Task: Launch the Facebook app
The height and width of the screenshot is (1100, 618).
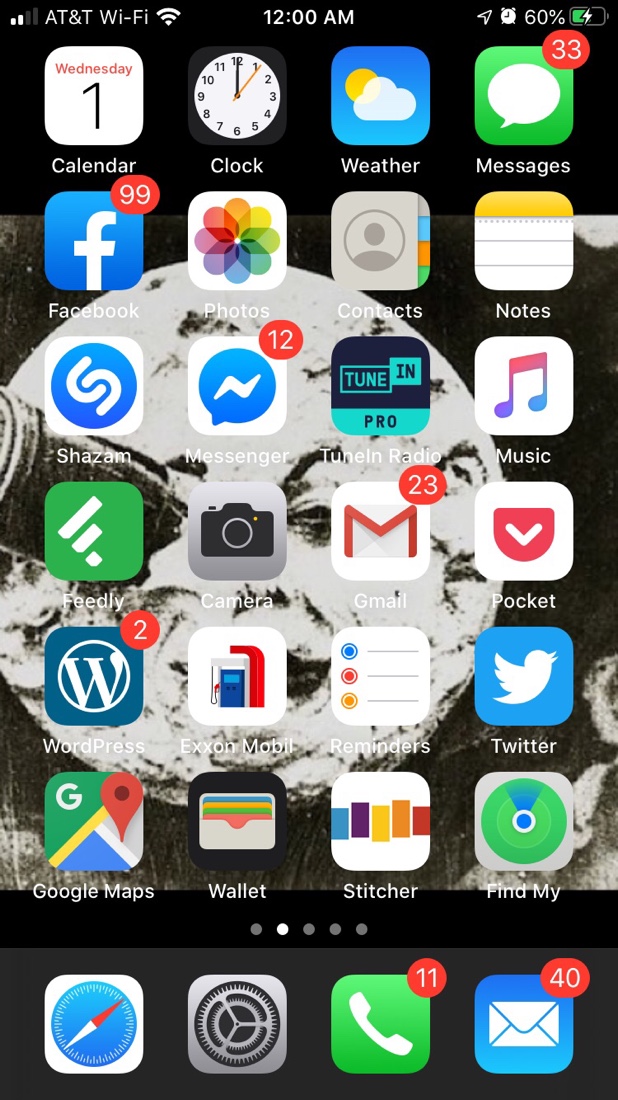Action: (x=94, y=241)
